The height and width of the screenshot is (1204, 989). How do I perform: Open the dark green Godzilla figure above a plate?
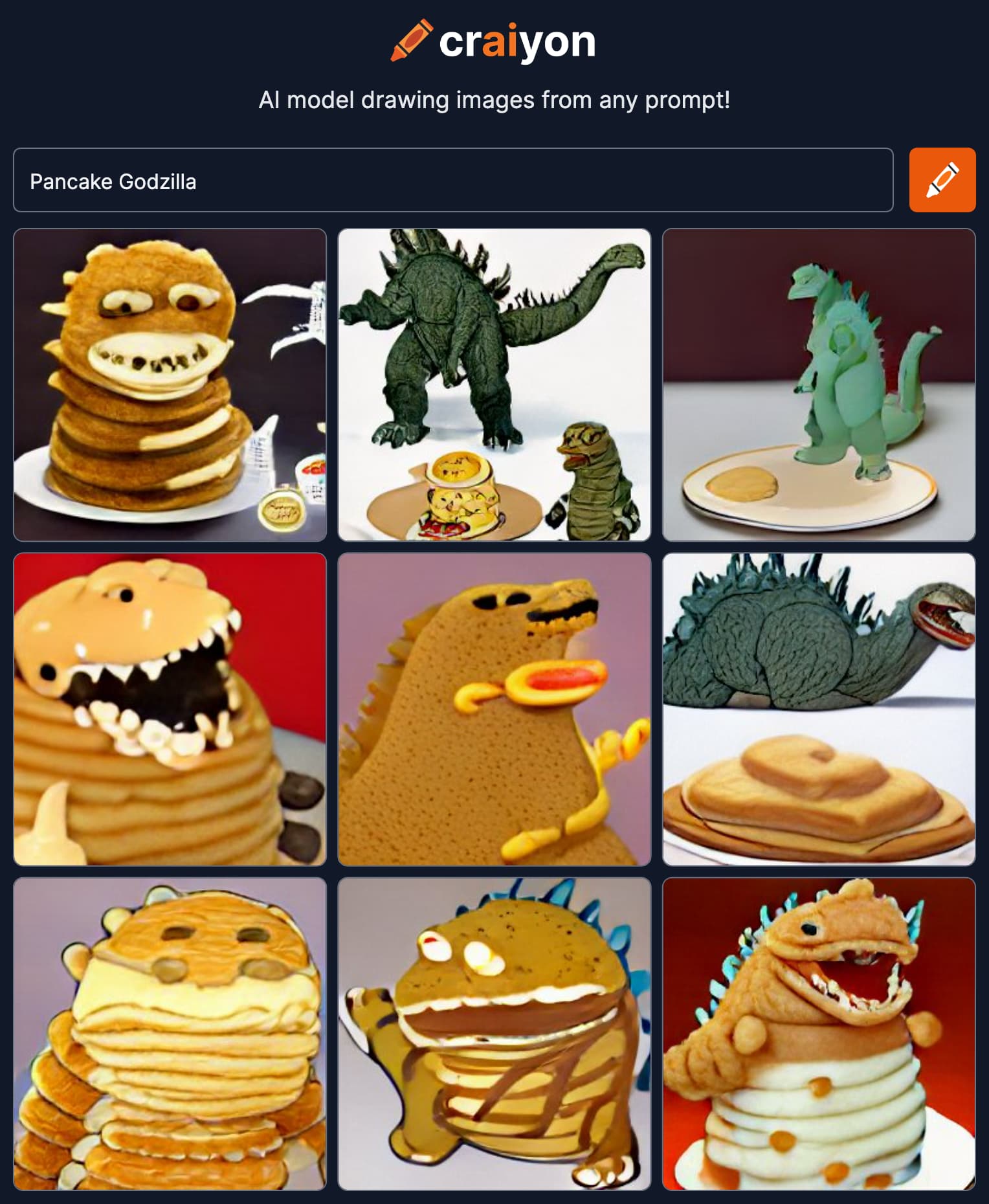point(494,385)
